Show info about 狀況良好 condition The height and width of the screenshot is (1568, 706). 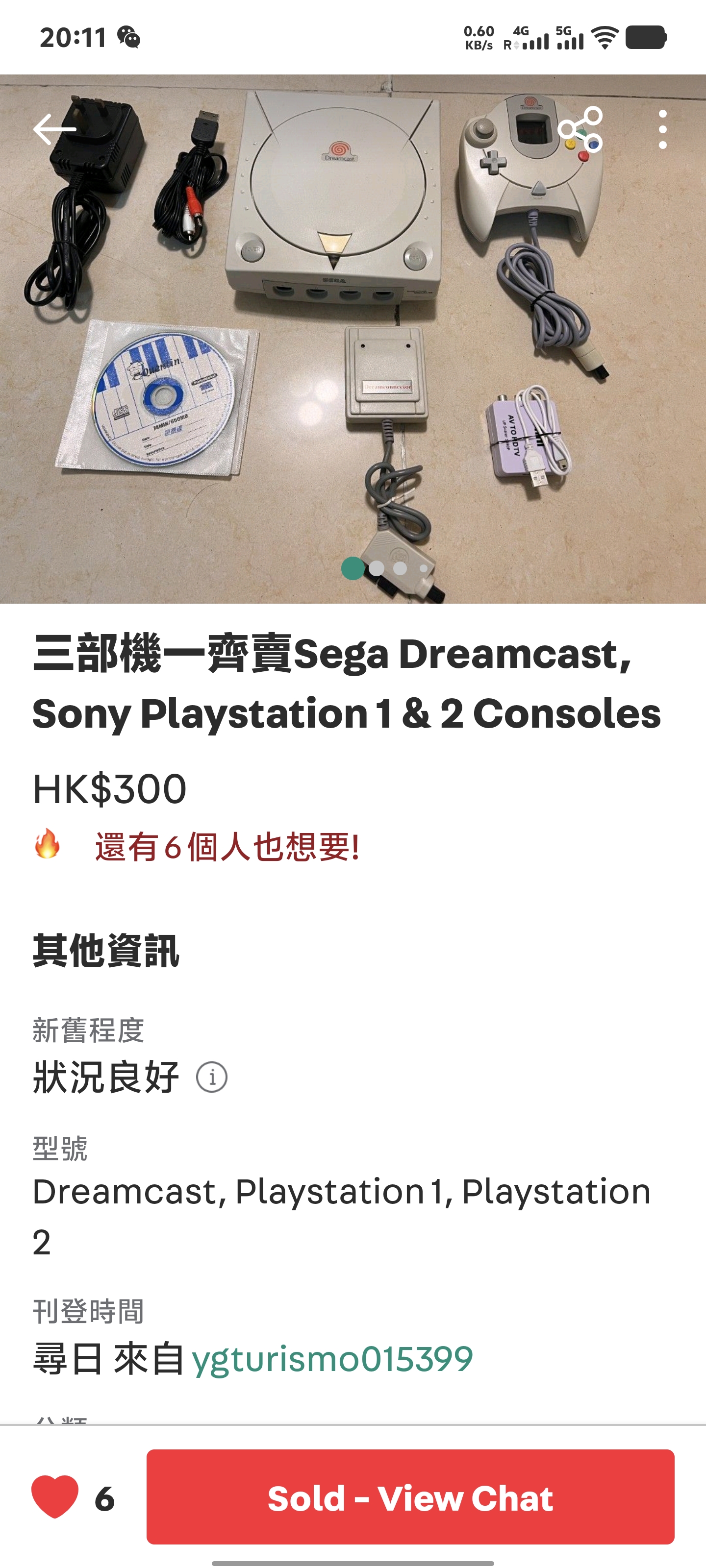[x=211, y=1077]
